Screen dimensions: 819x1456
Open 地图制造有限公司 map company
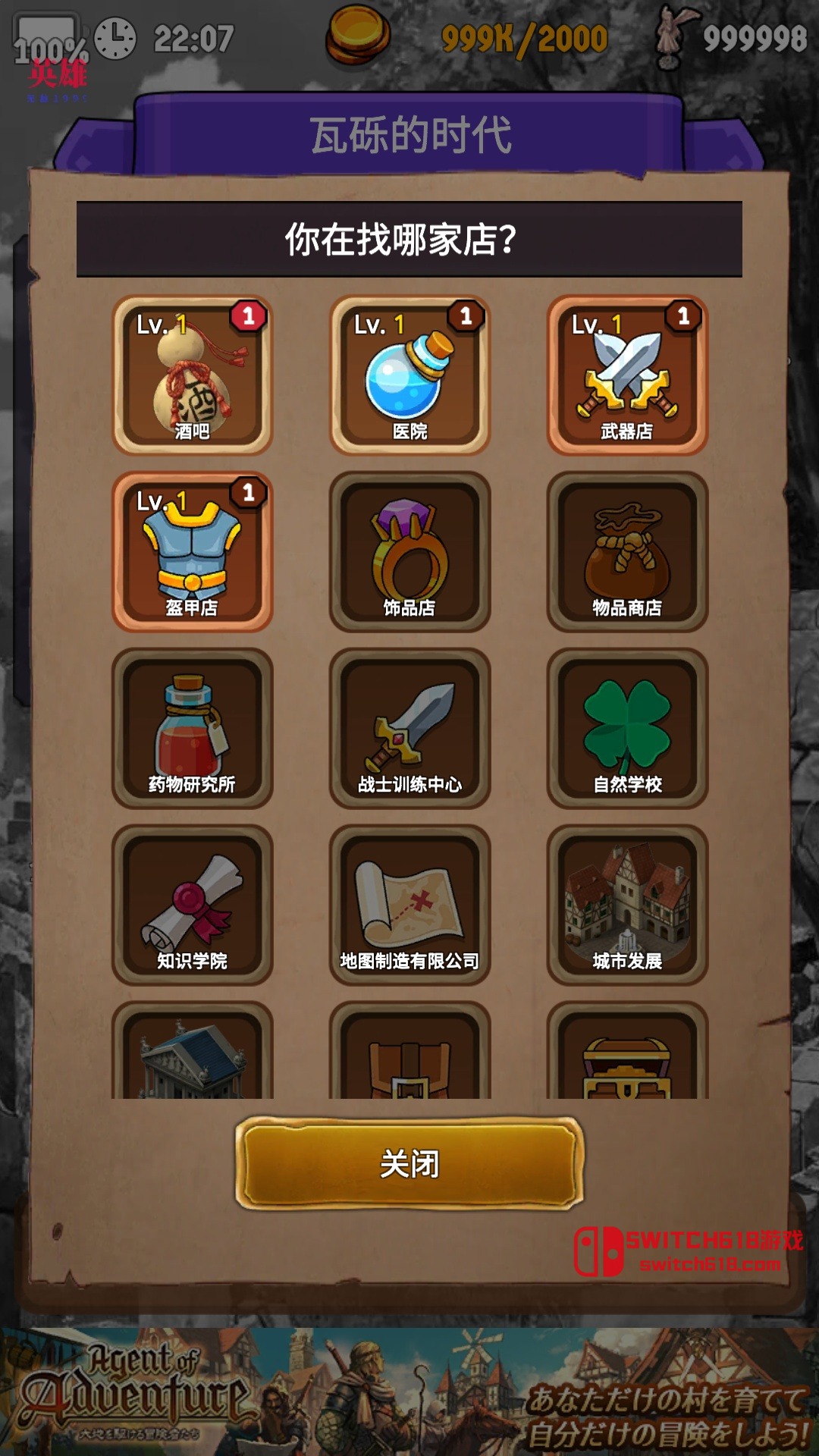pyautogui.click(x=409, y=905)
